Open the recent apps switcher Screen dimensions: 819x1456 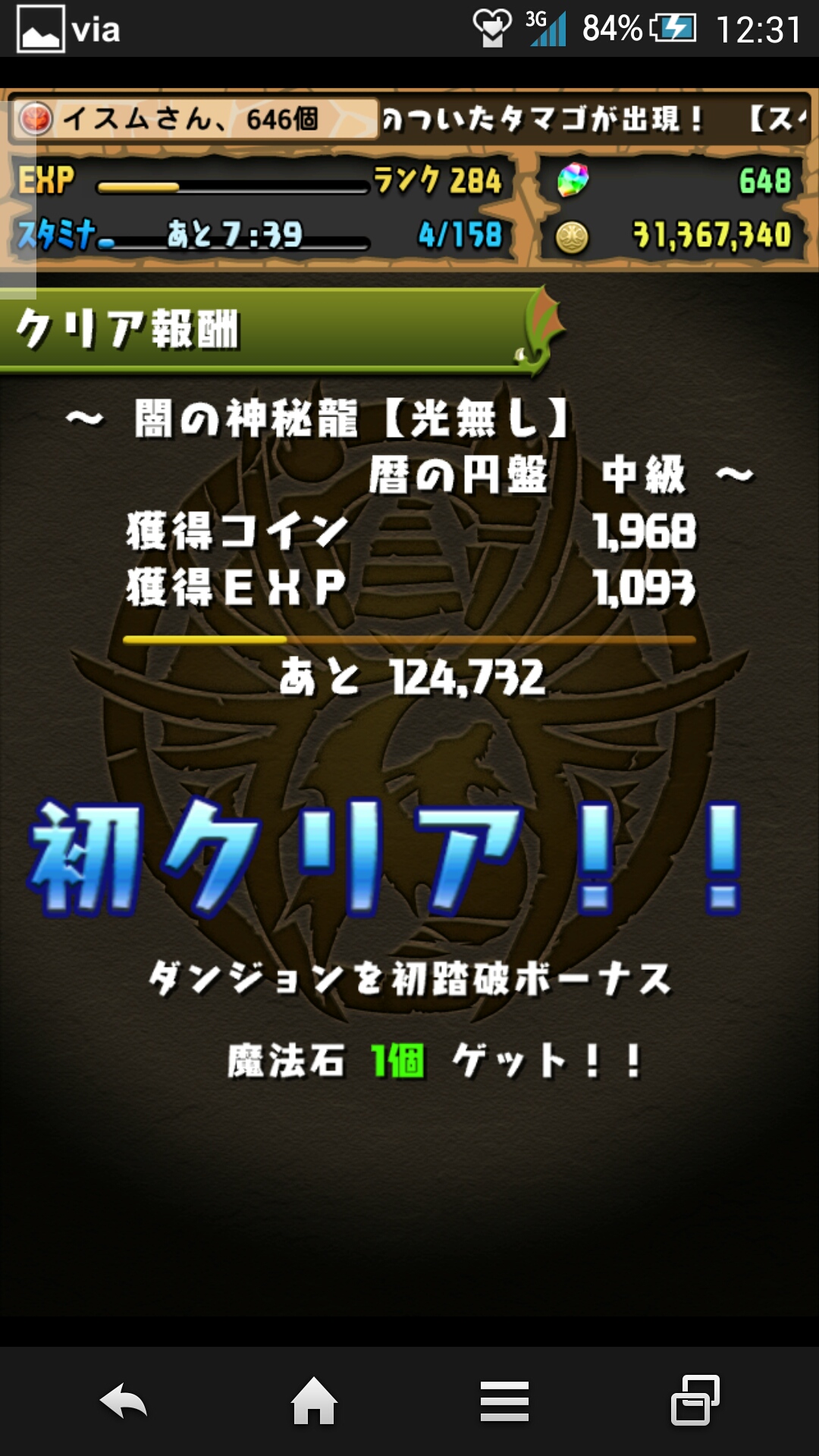point(695,1401)
